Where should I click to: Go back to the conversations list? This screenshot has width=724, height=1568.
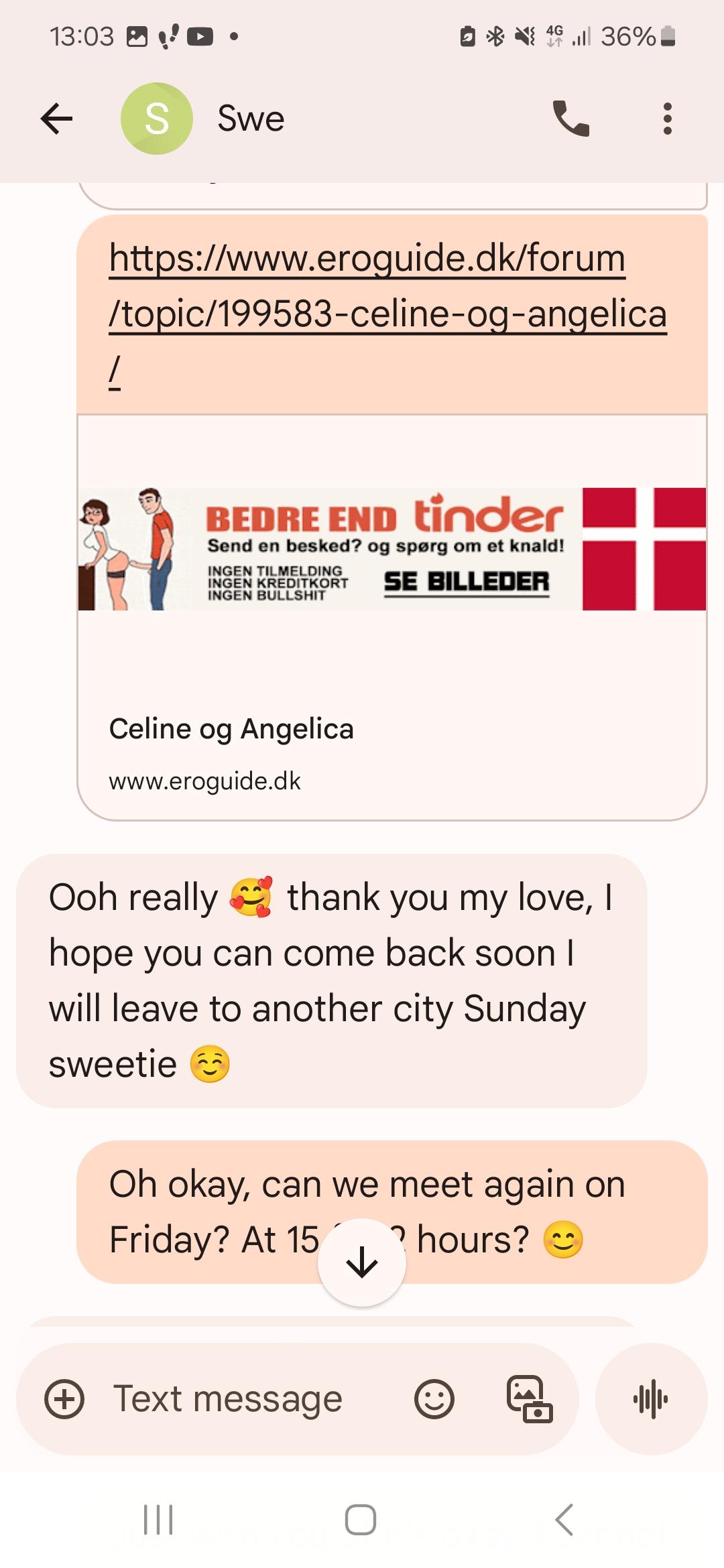56,119
